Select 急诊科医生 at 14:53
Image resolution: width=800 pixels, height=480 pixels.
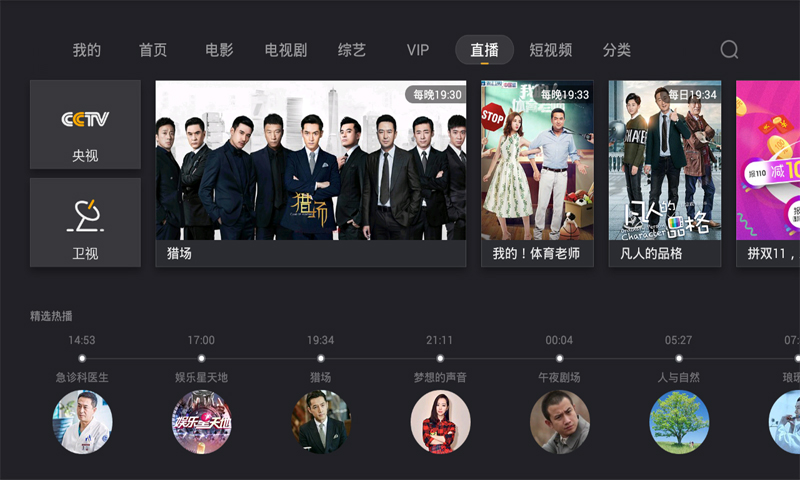pyautogui.click(x=82, y=421)
